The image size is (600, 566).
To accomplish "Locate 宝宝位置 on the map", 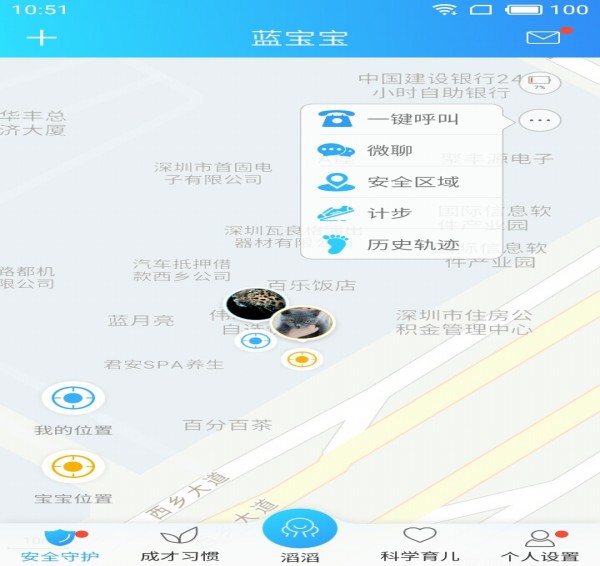I will (x=73, y=467).
